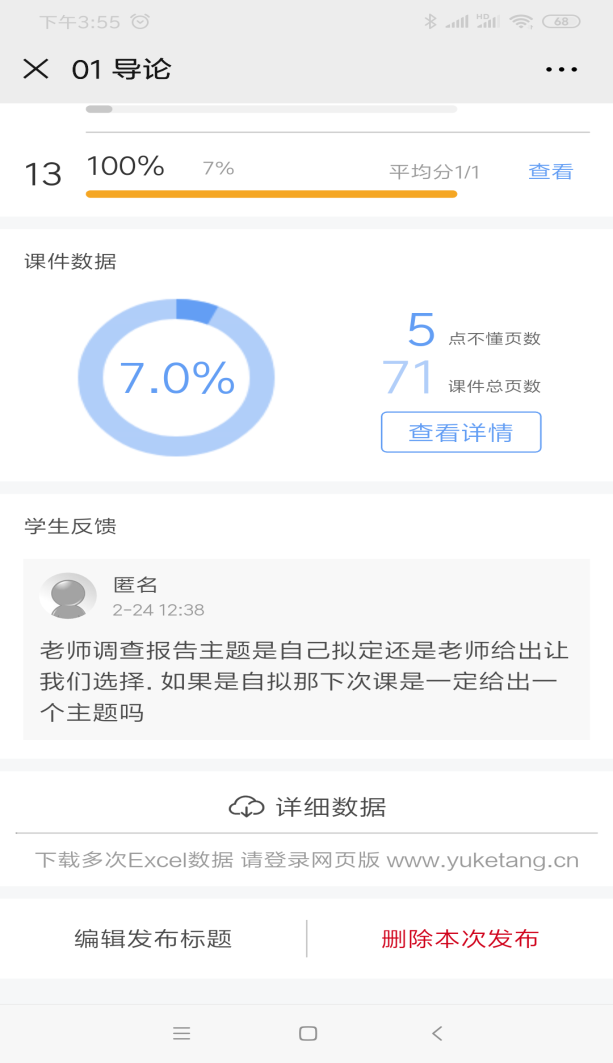613x1063 pixels.
Task: Choose 删除本次发布
Action: pyautogui.click(x=460, y=938)
